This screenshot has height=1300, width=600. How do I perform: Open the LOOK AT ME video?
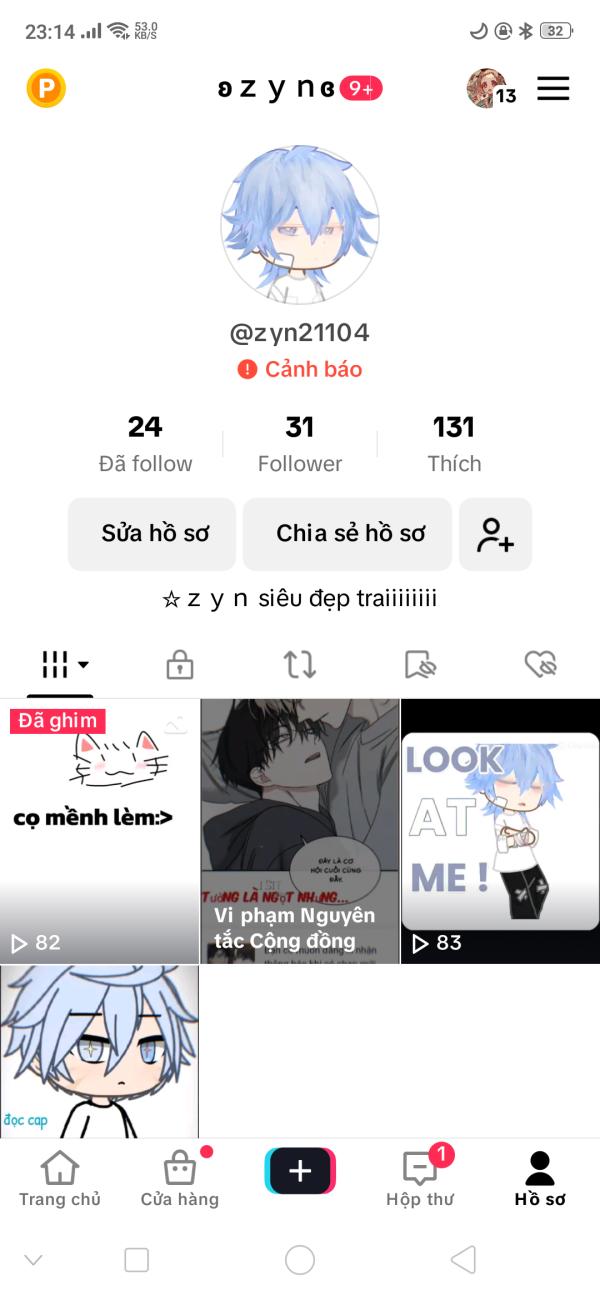click(x=500, y=831)
